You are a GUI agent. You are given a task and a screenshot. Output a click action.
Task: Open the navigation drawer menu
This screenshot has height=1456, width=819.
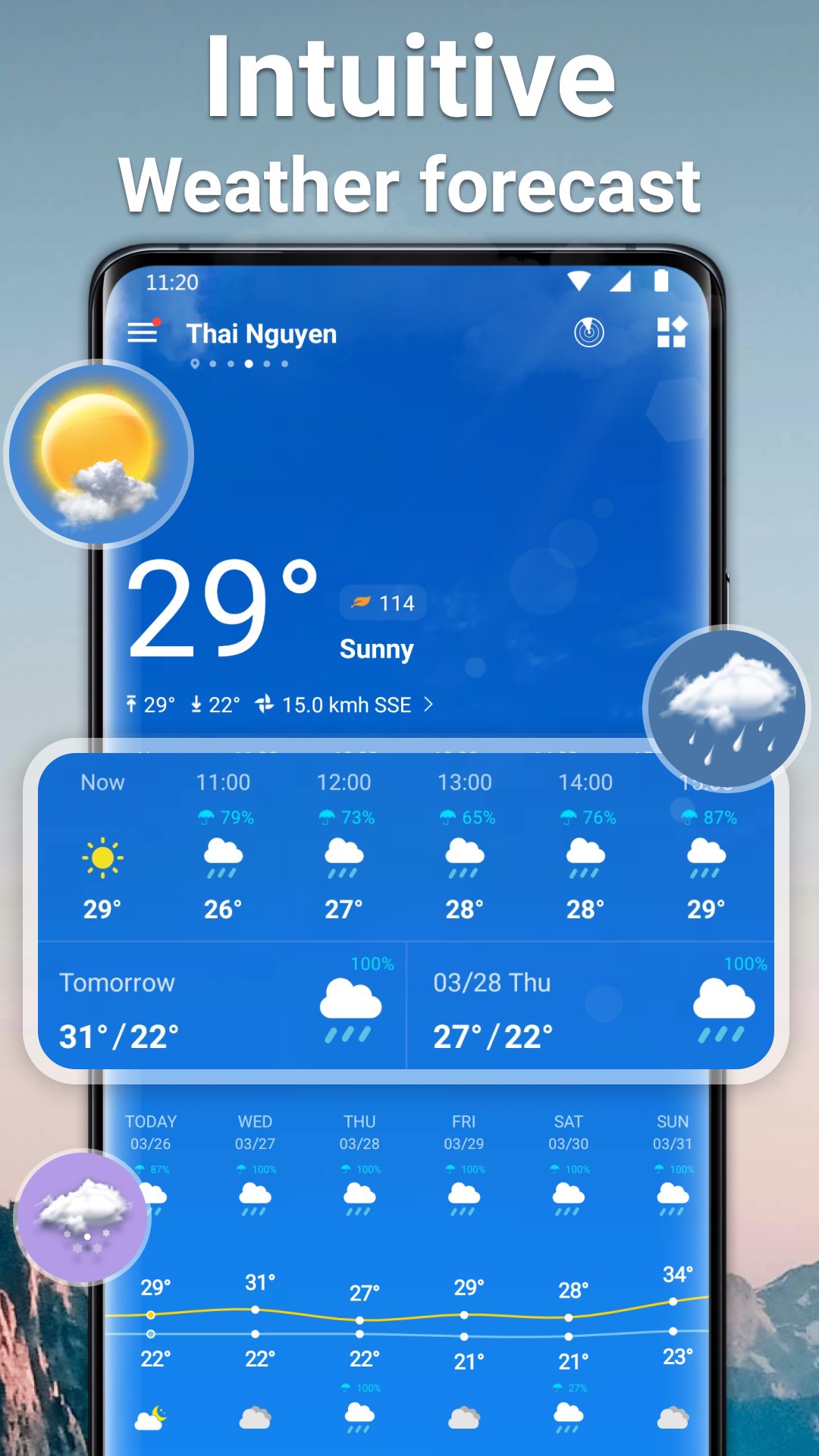(143, 332)
